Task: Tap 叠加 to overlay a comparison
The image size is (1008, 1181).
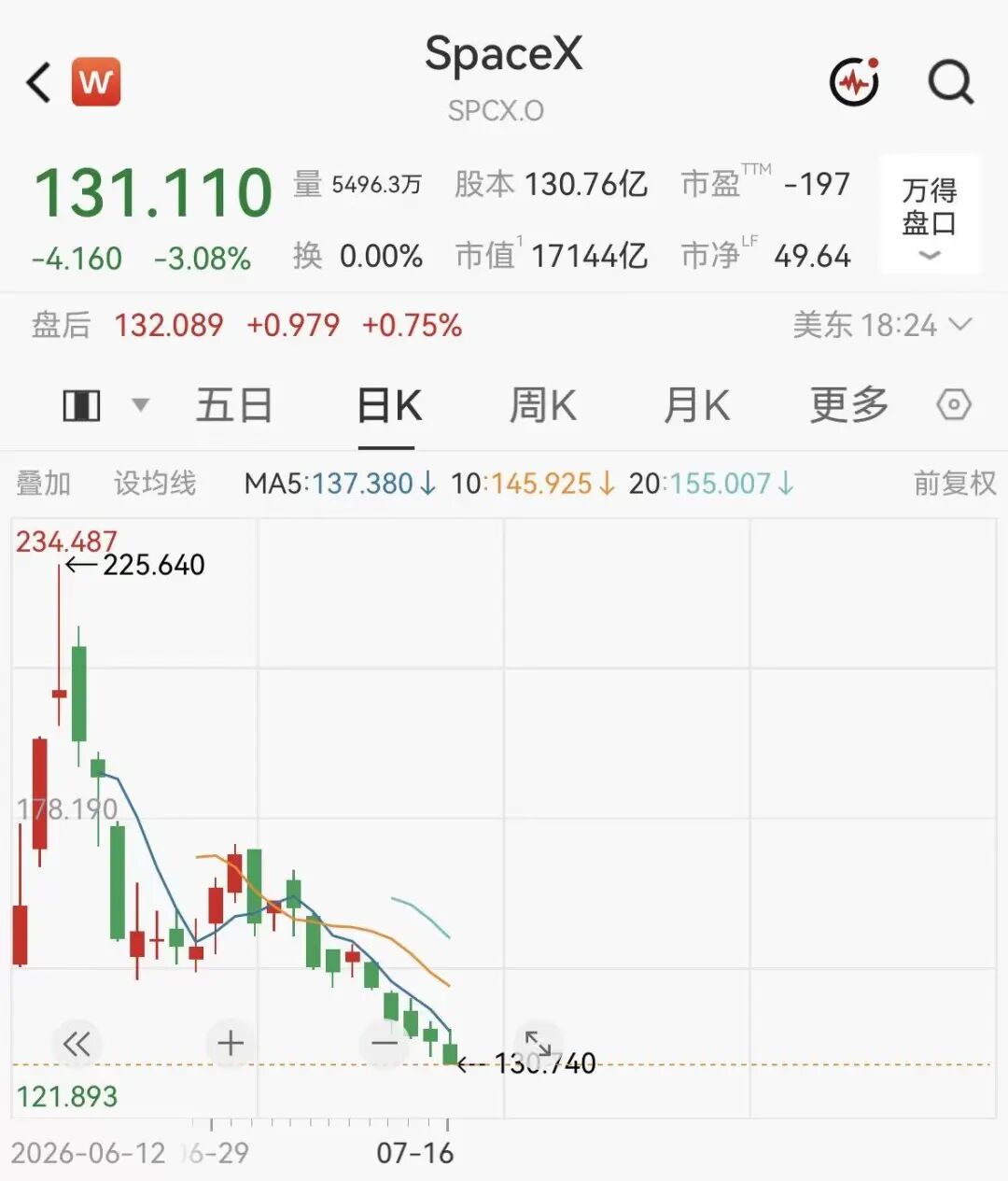Action: [44, 483]
